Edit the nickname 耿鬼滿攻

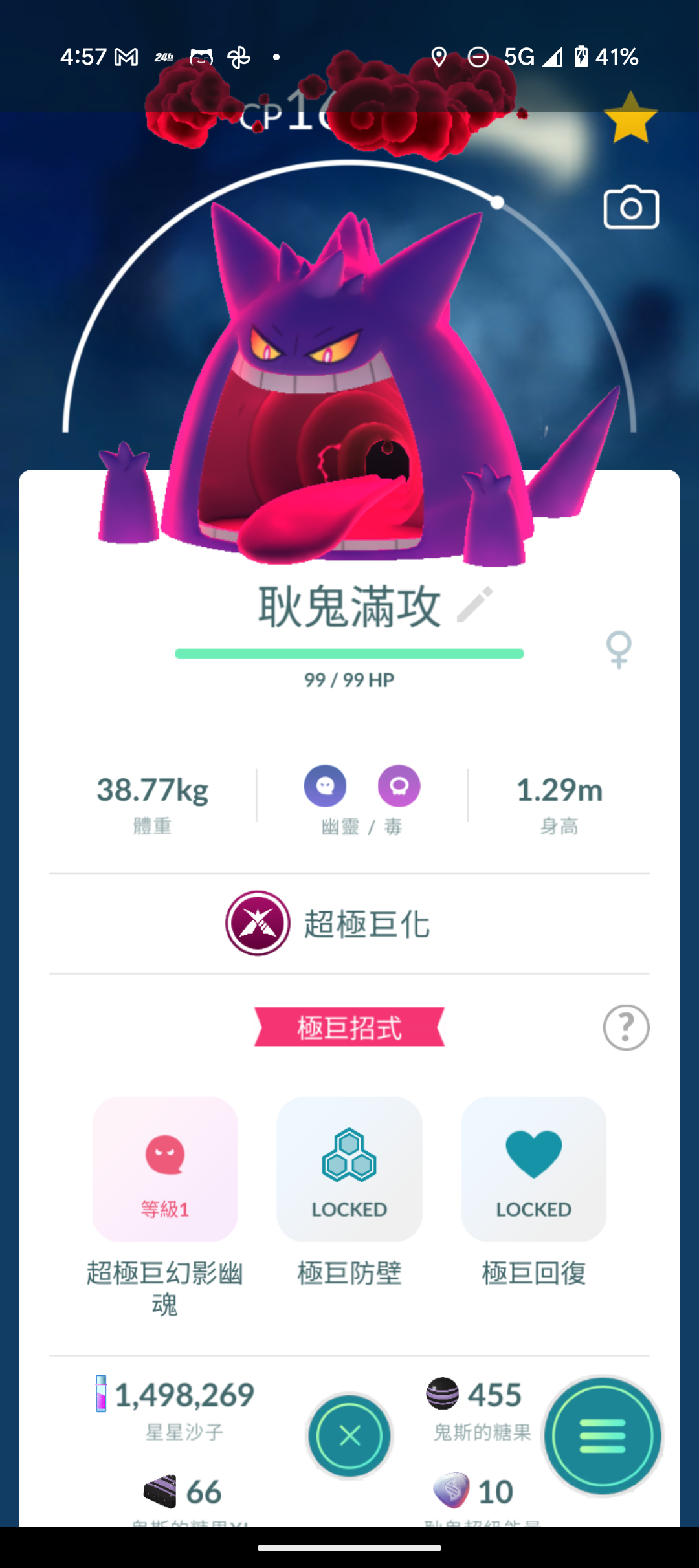coord(475,605)
